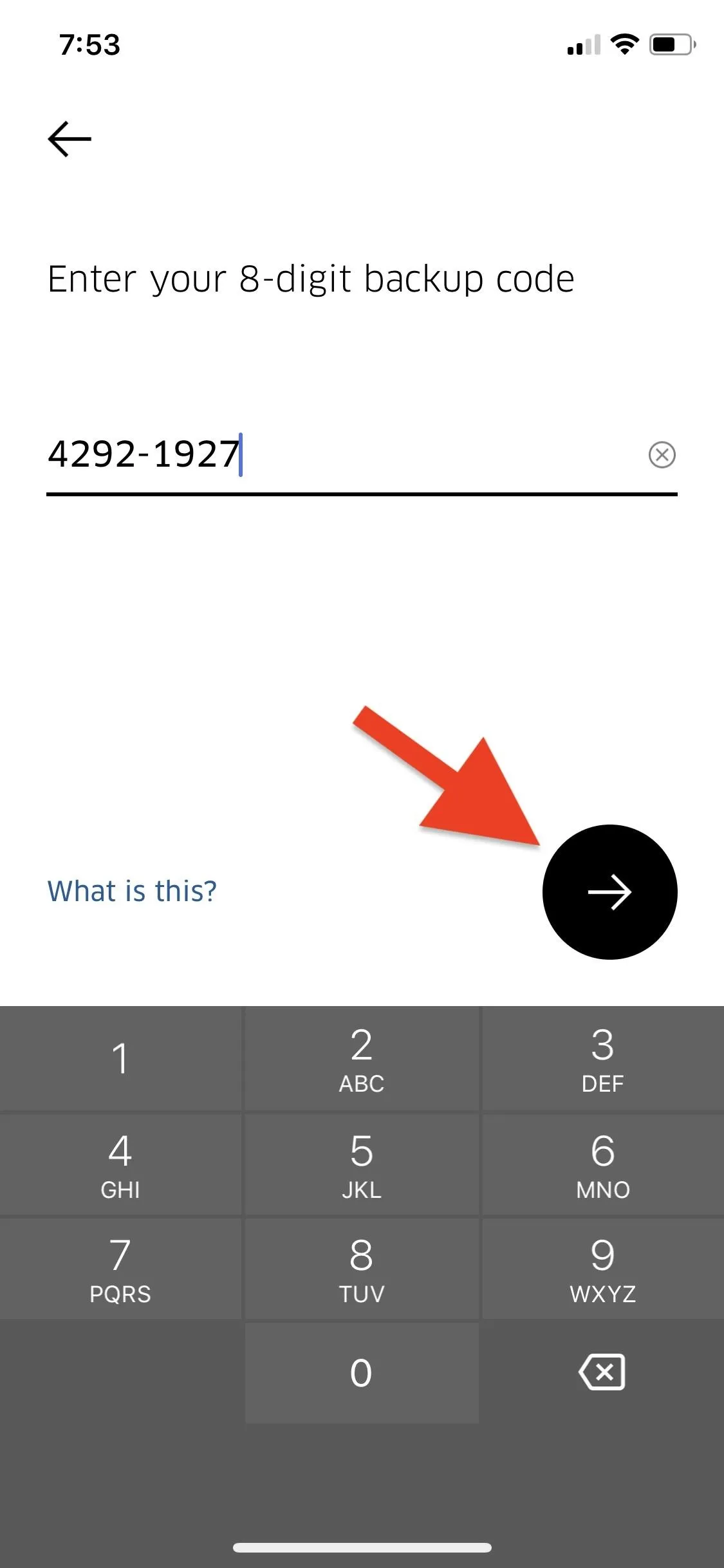Type digit 8 on the keypad

[362, 1269]
